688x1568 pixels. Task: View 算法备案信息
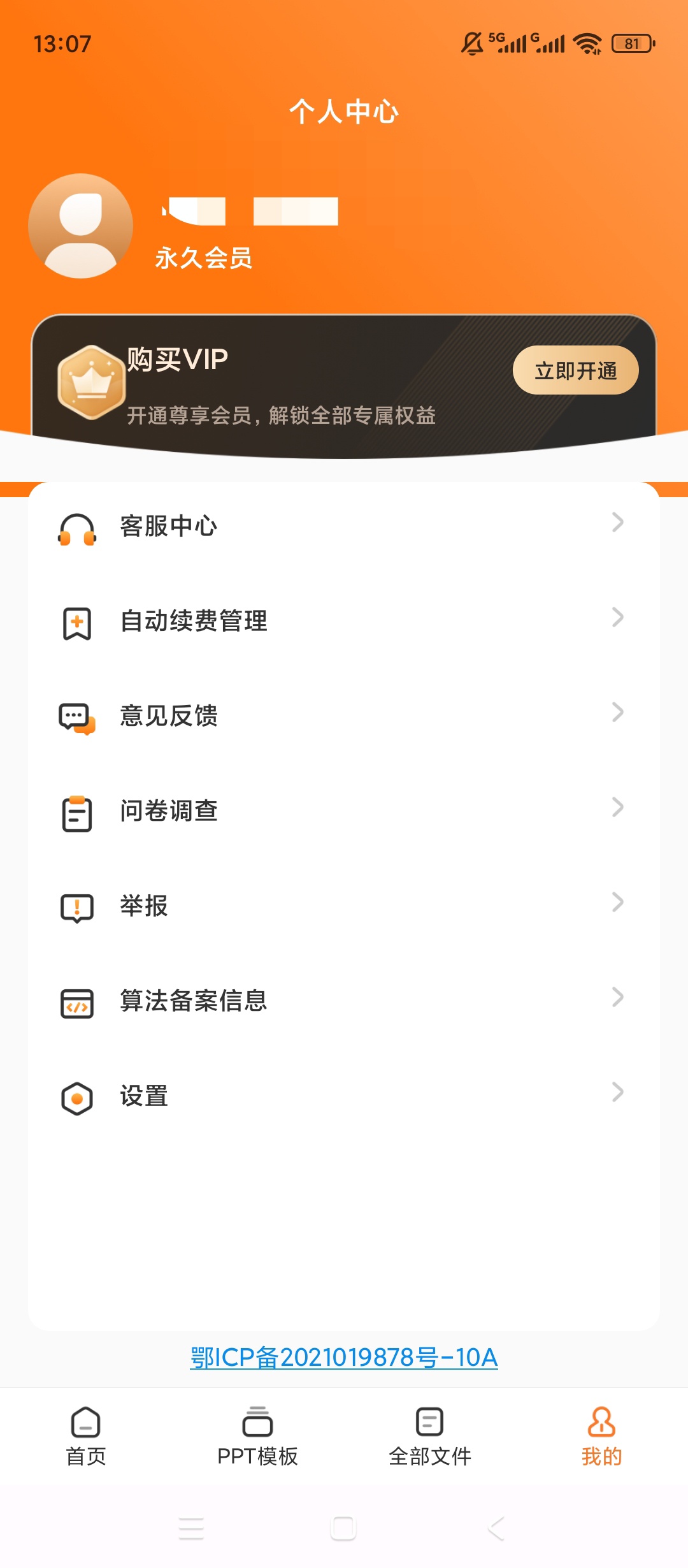coord(344,1001)
